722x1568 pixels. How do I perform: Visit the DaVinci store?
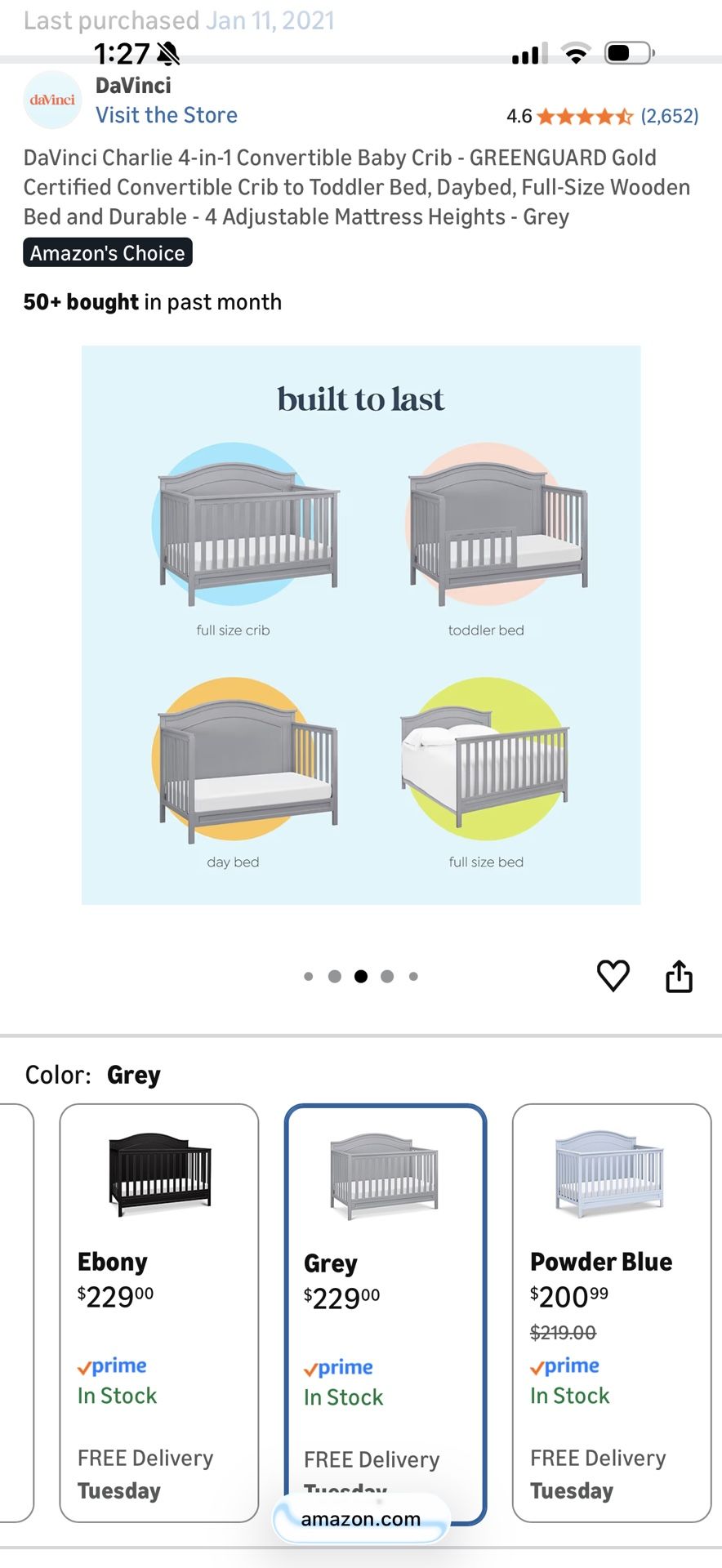(167, 115)
